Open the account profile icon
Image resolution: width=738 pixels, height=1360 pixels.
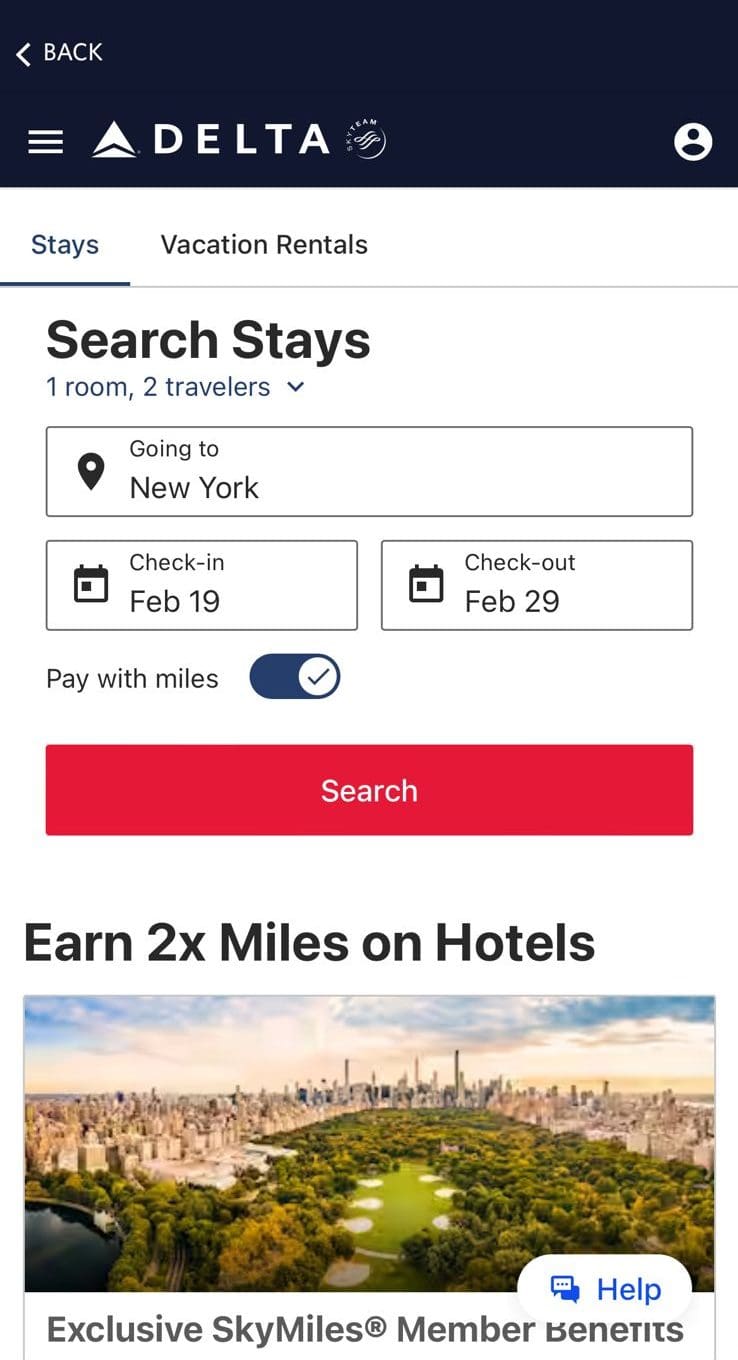(693, 141)
